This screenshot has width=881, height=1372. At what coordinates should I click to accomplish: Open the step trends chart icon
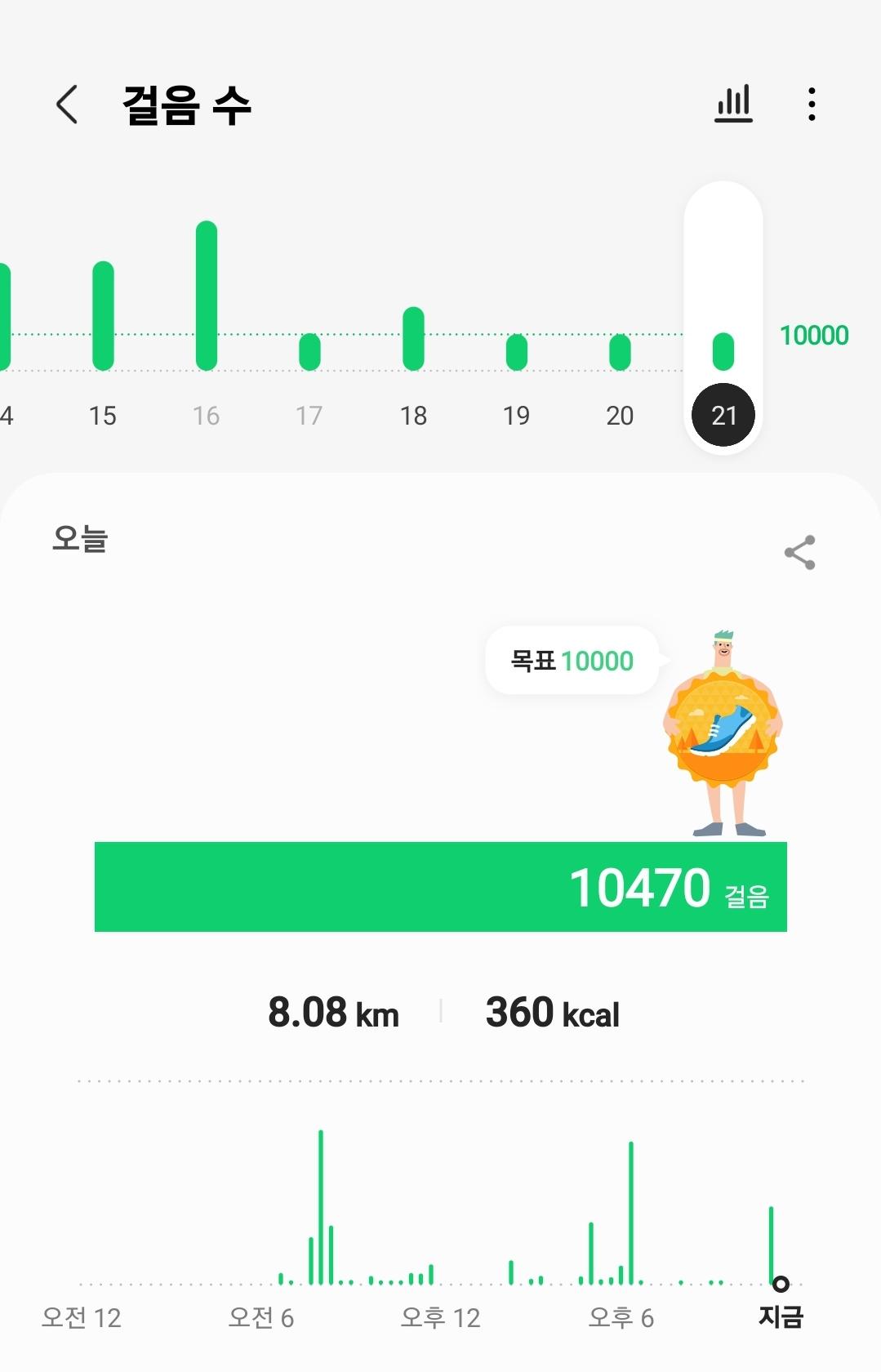click(x=733, y=105)
